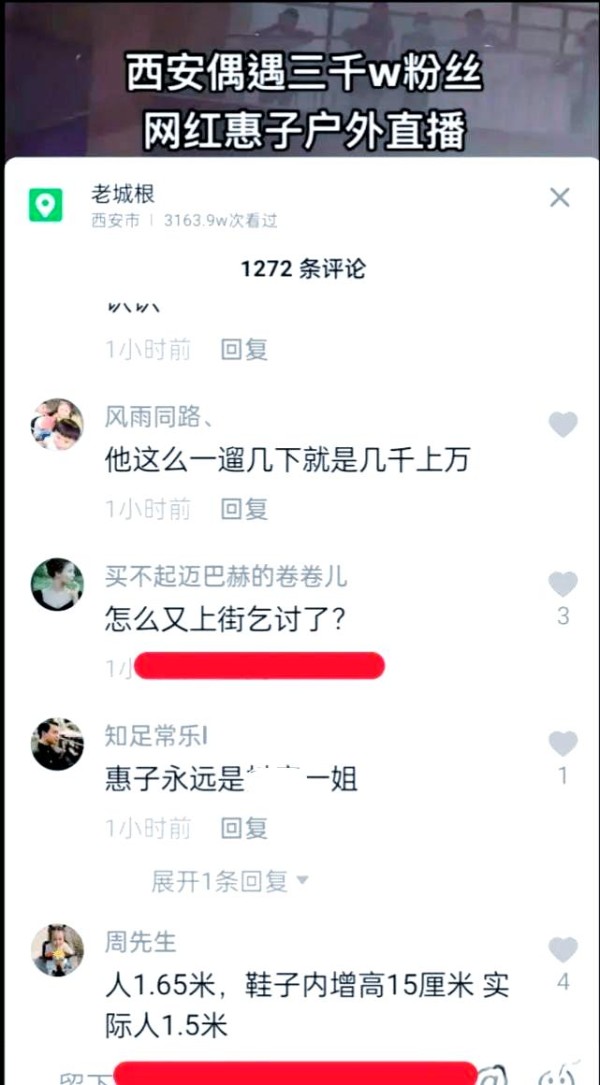
Task: Tap the first 回复 button at top
Action: (244, 350)
